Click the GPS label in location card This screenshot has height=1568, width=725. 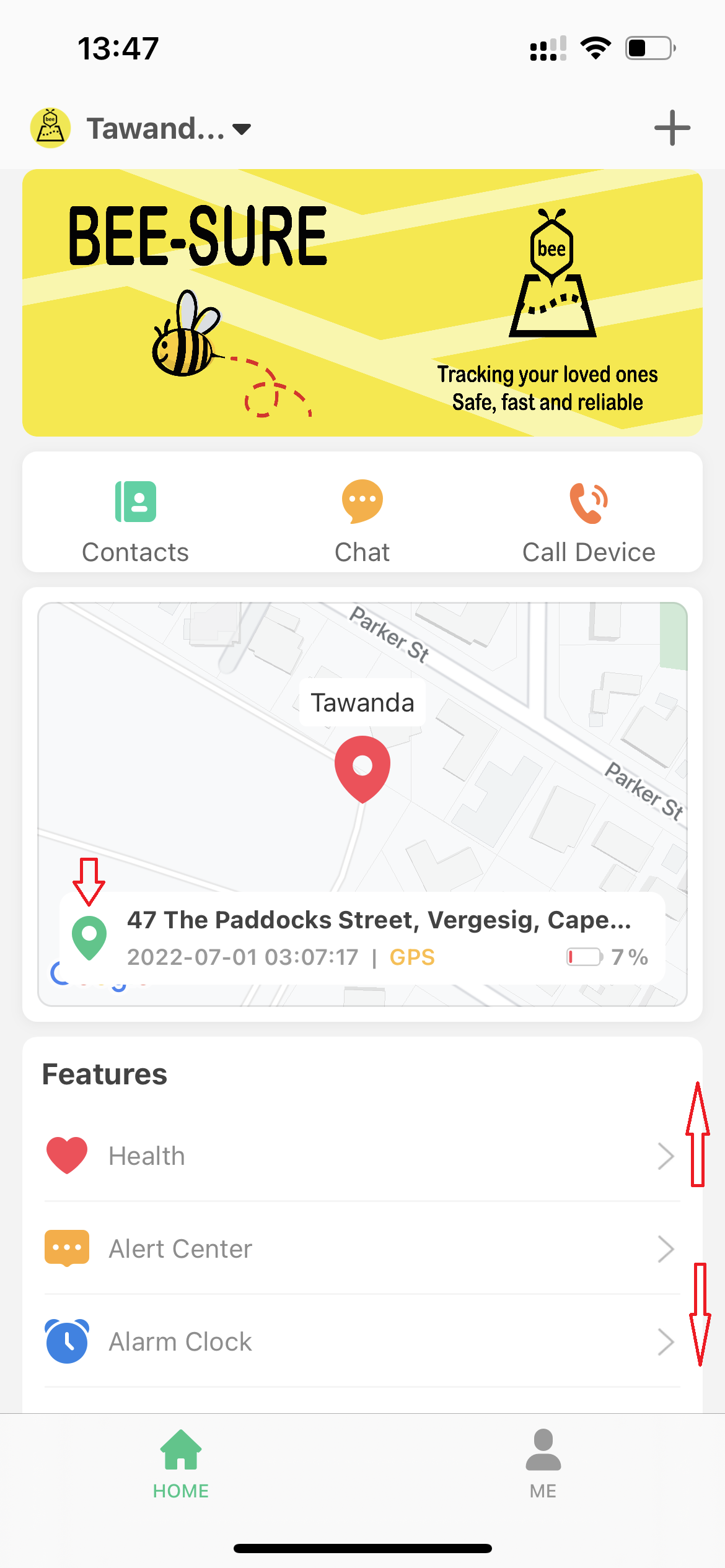411,957
